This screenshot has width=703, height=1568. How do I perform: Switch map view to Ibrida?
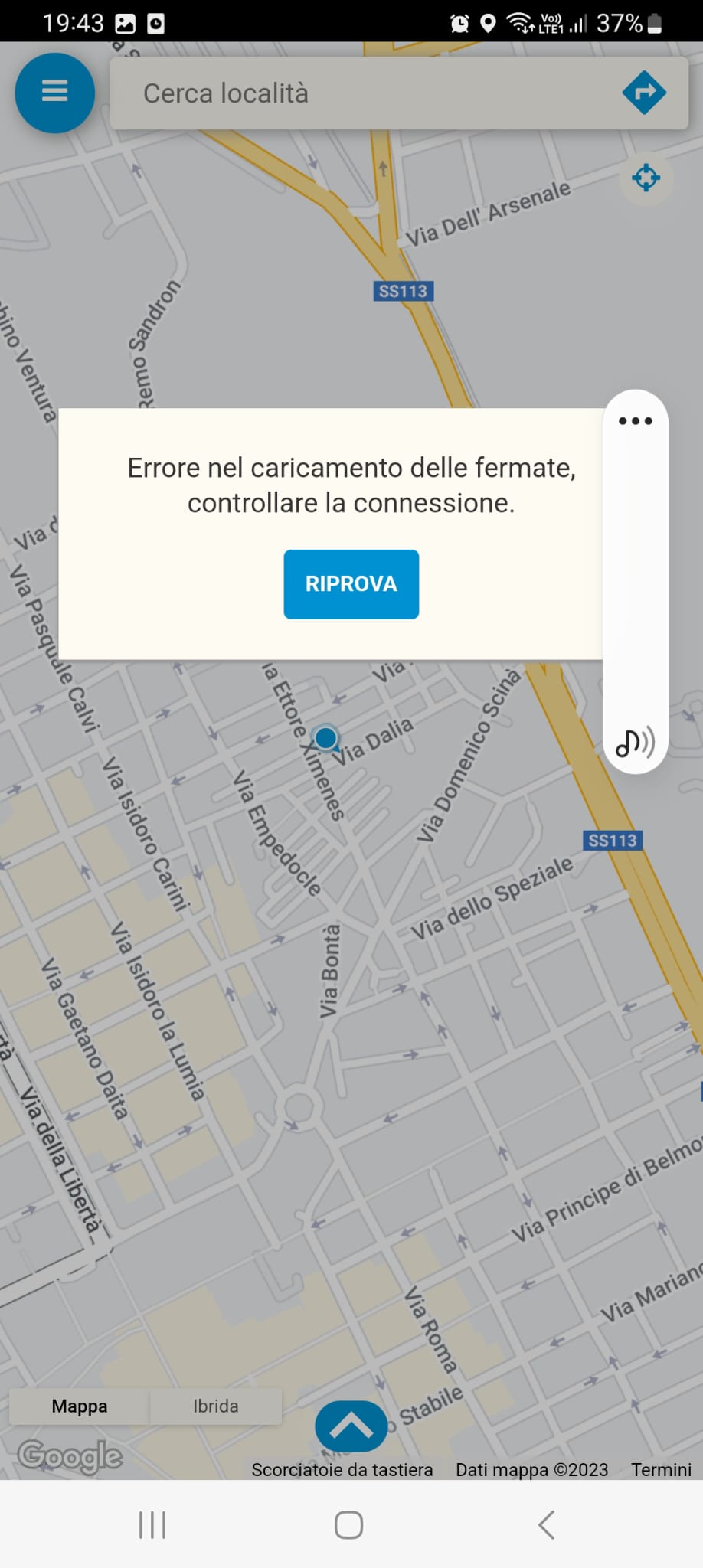pos(215,1406)
